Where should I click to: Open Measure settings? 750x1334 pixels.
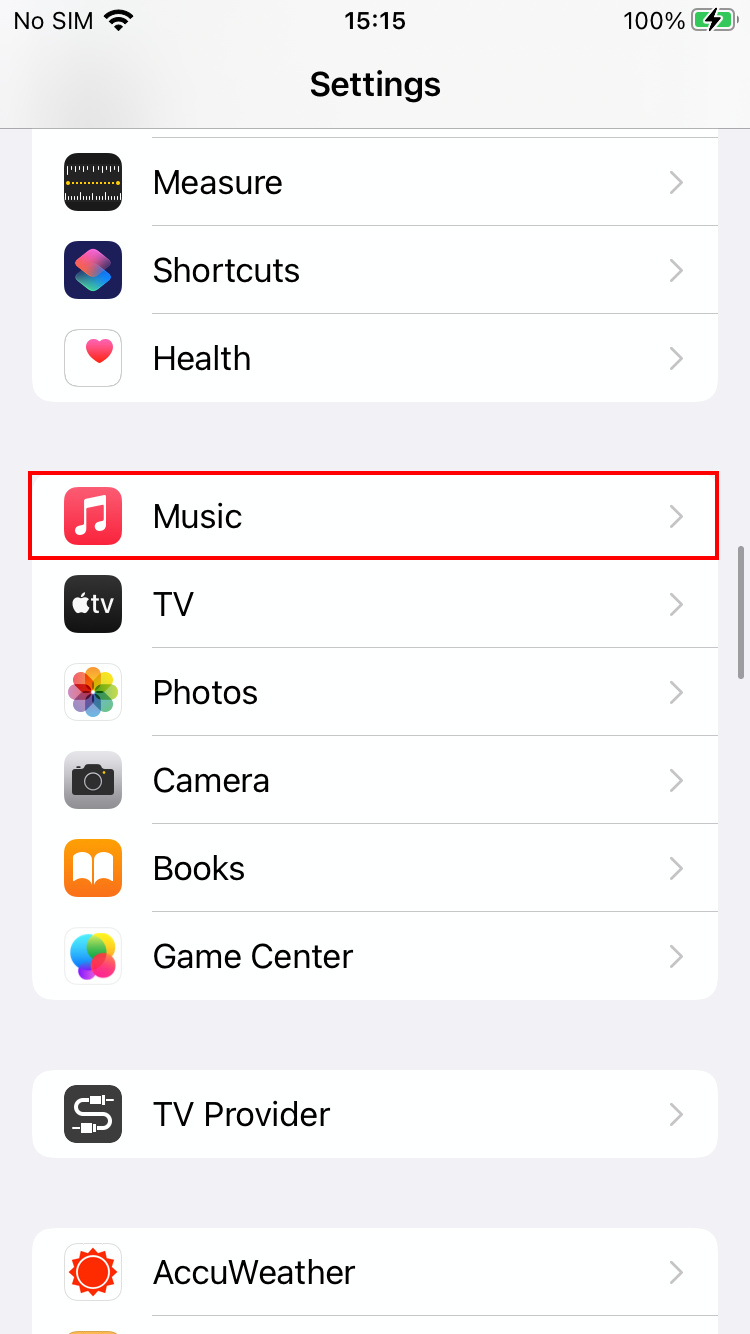tap(375, 182)
